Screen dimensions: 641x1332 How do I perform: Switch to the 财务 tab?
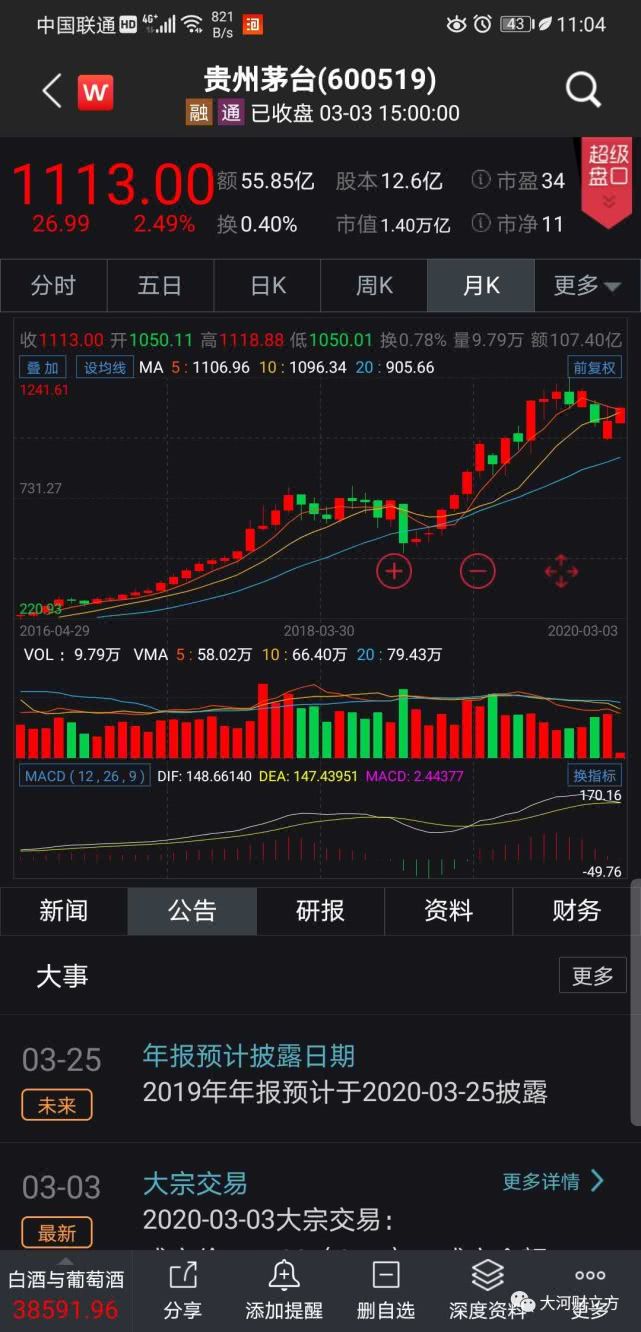(577, 911)
